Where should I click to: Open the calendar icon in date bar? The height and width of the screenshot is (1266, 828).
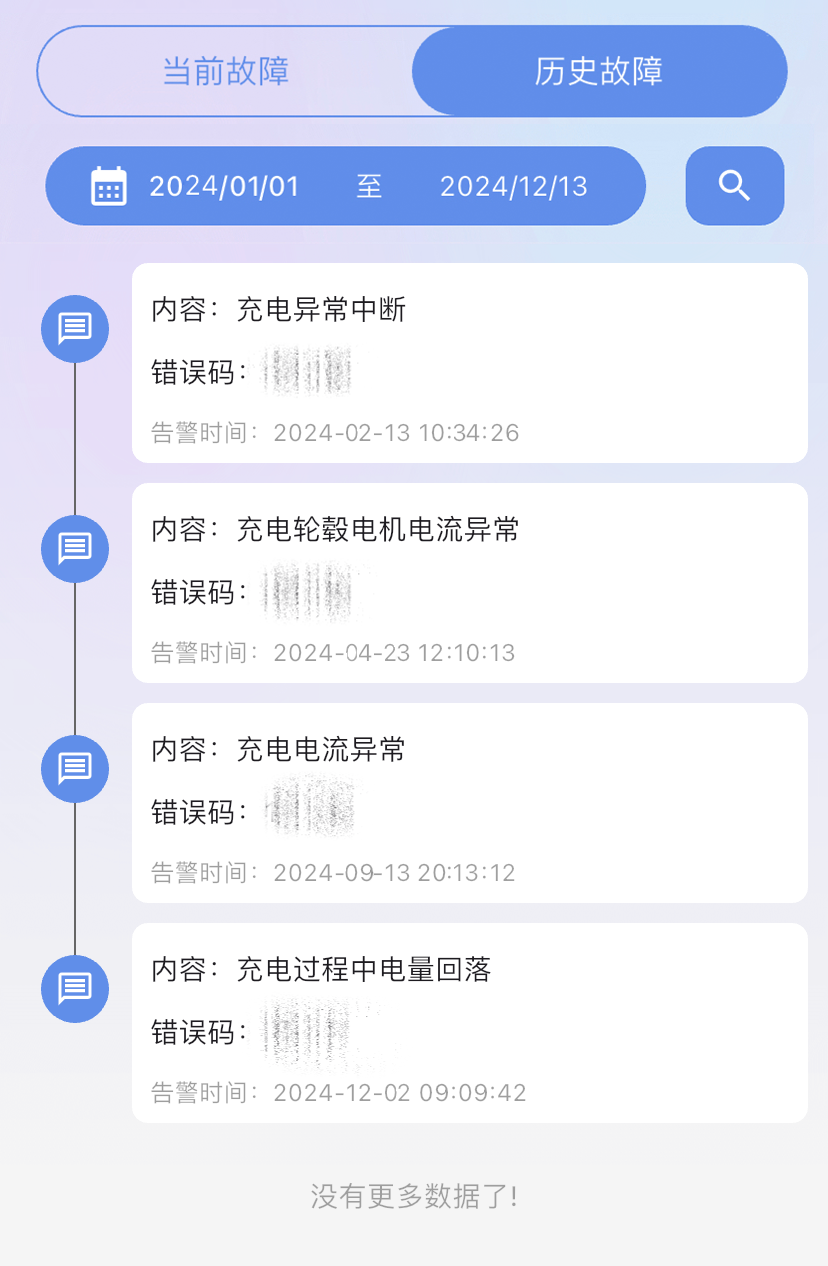click(108, 186)
